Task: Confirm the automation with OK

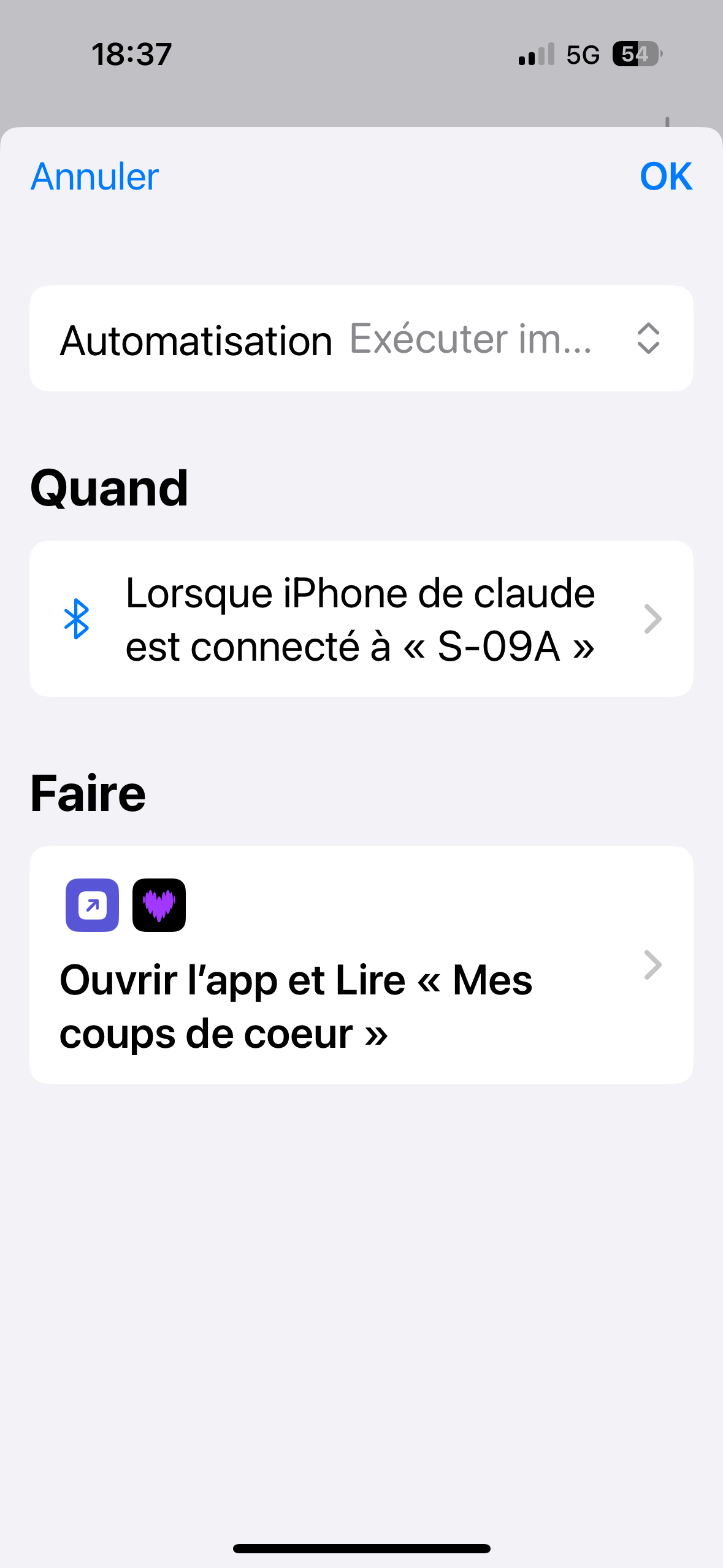Action: [665, 177]
